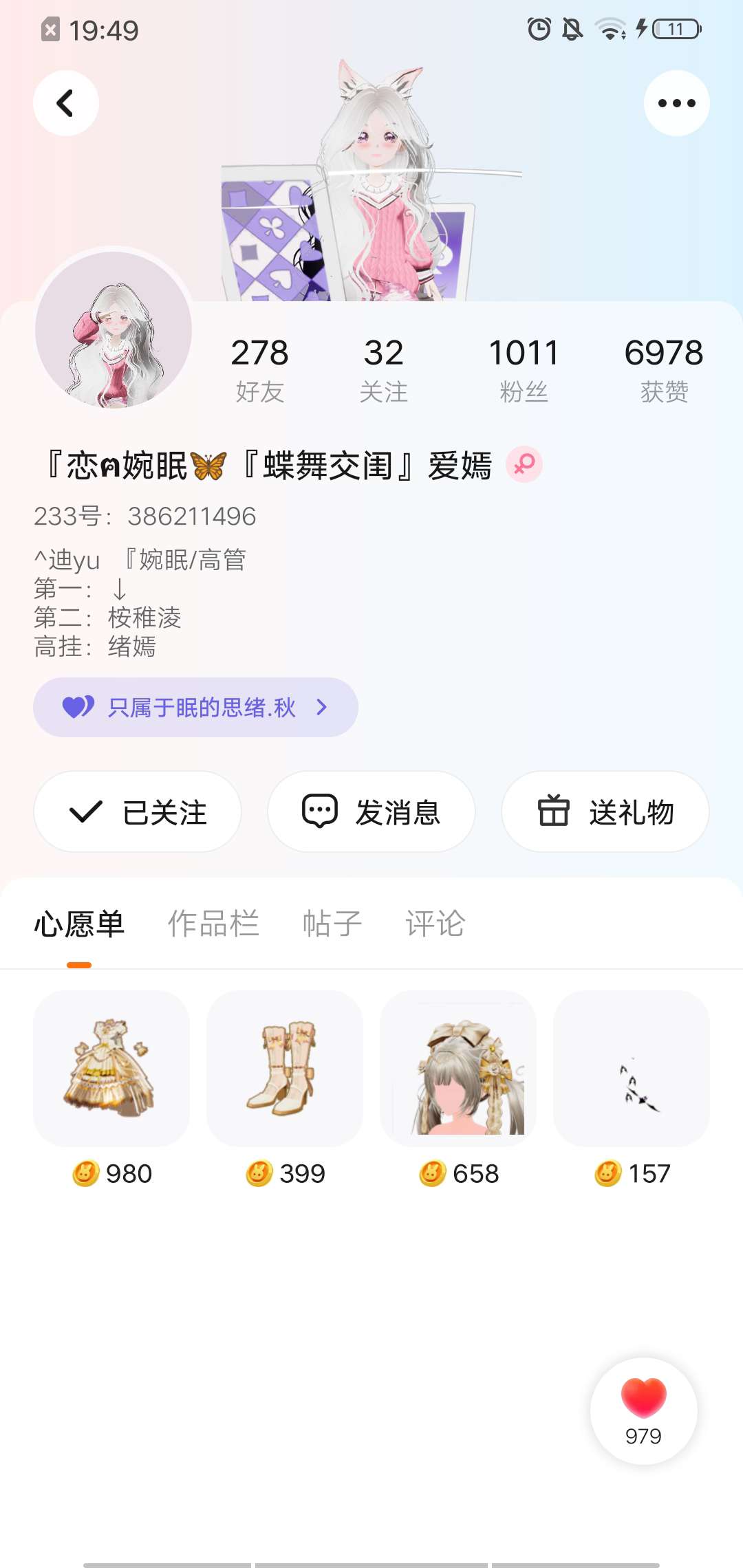This screenshot has height=1568, width=743.
Task: View the 32 关注 following list
Action: coord(383,369)
